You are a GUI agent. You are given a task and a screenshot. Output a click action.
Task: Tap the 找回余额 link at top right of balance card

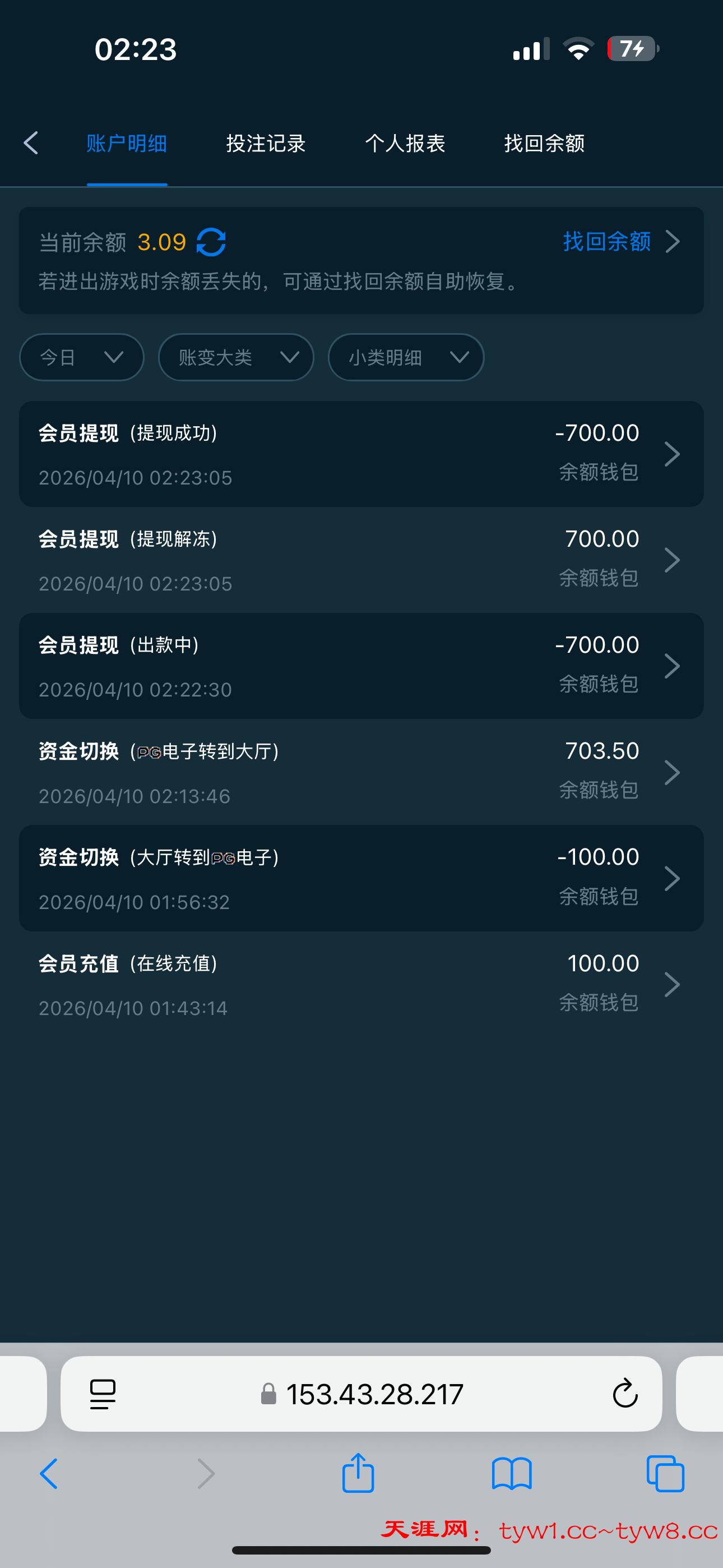608,242
